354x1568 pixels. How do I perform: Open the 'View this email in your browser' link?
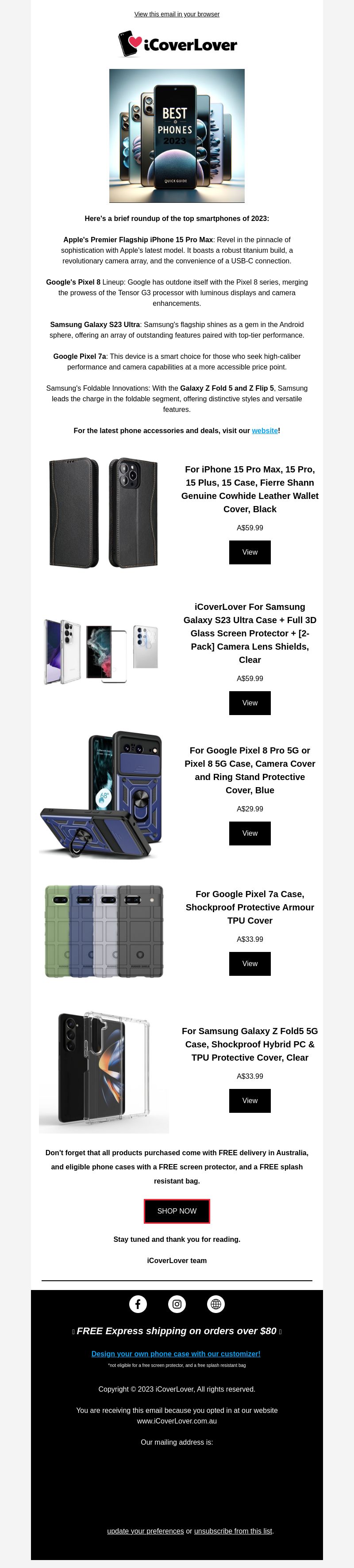click(x=177, y=14)
